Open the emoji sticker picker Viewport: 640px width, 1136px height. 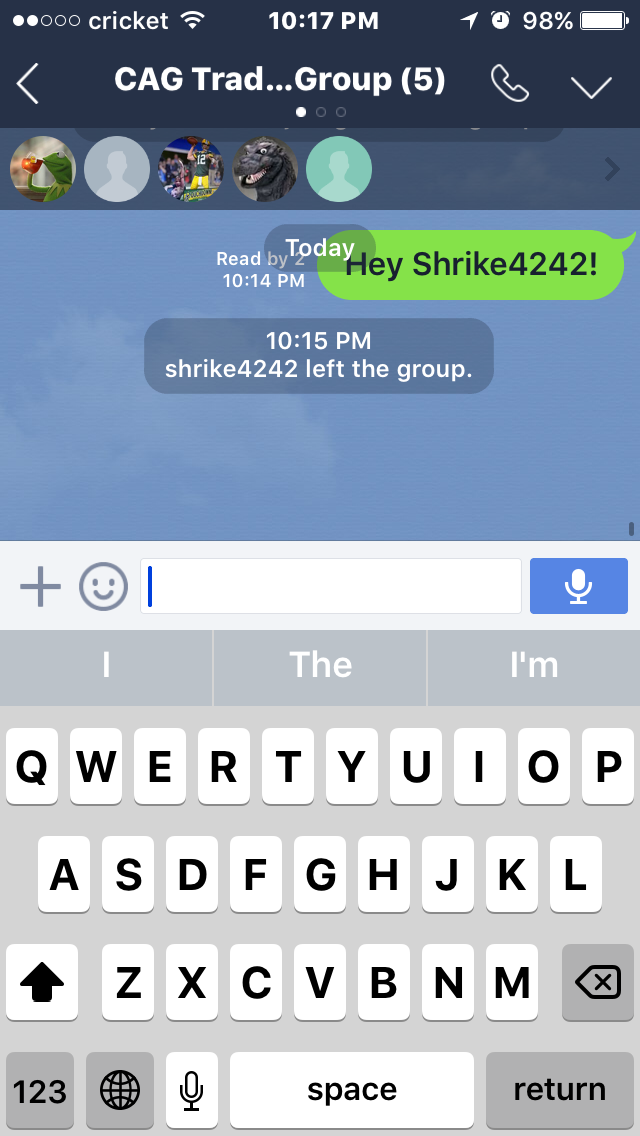tap(104, 586)
